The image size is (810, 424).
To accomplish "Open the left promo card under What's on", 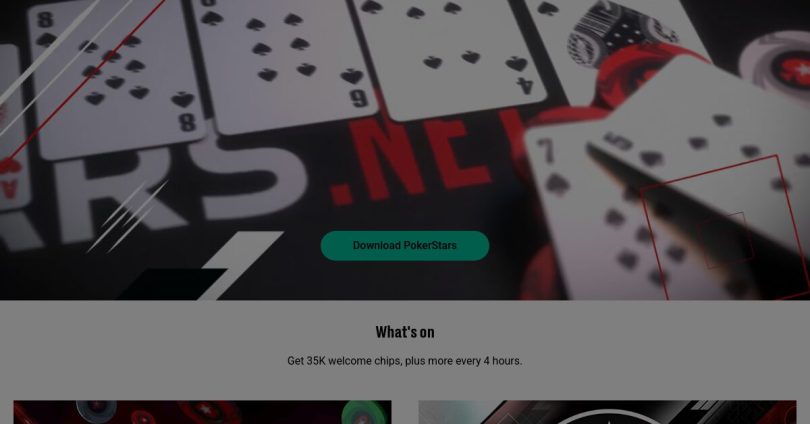I will [202, 412].
